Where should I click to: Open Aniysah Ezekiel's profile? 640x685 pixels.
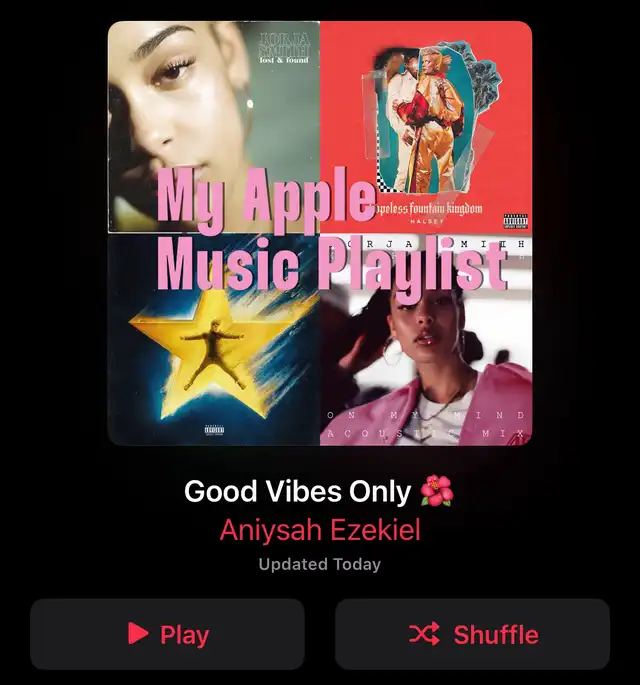coord(320,529)
